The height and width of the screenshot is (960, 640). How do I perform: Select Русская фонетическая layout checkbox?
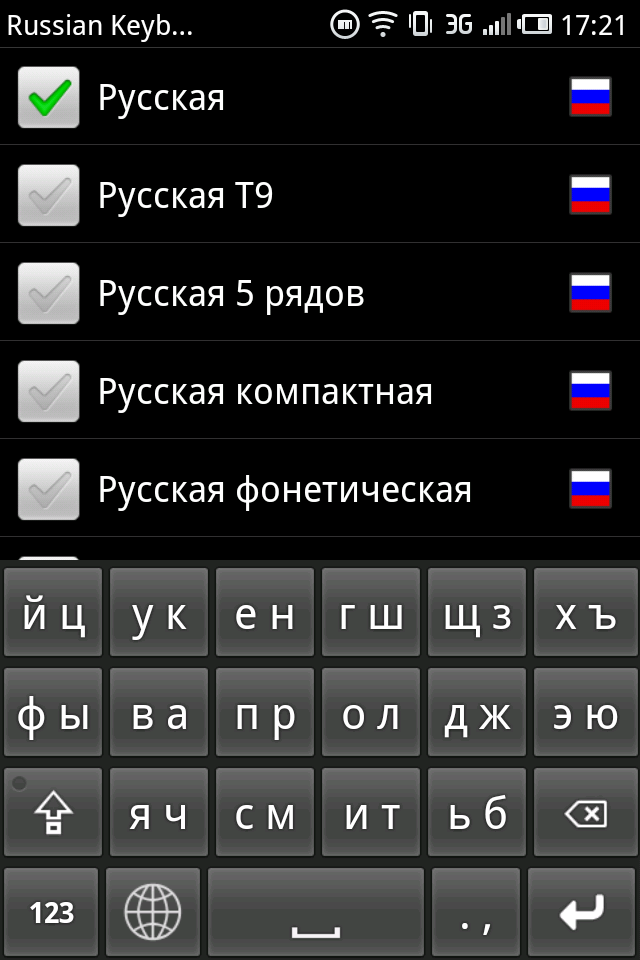48,489
